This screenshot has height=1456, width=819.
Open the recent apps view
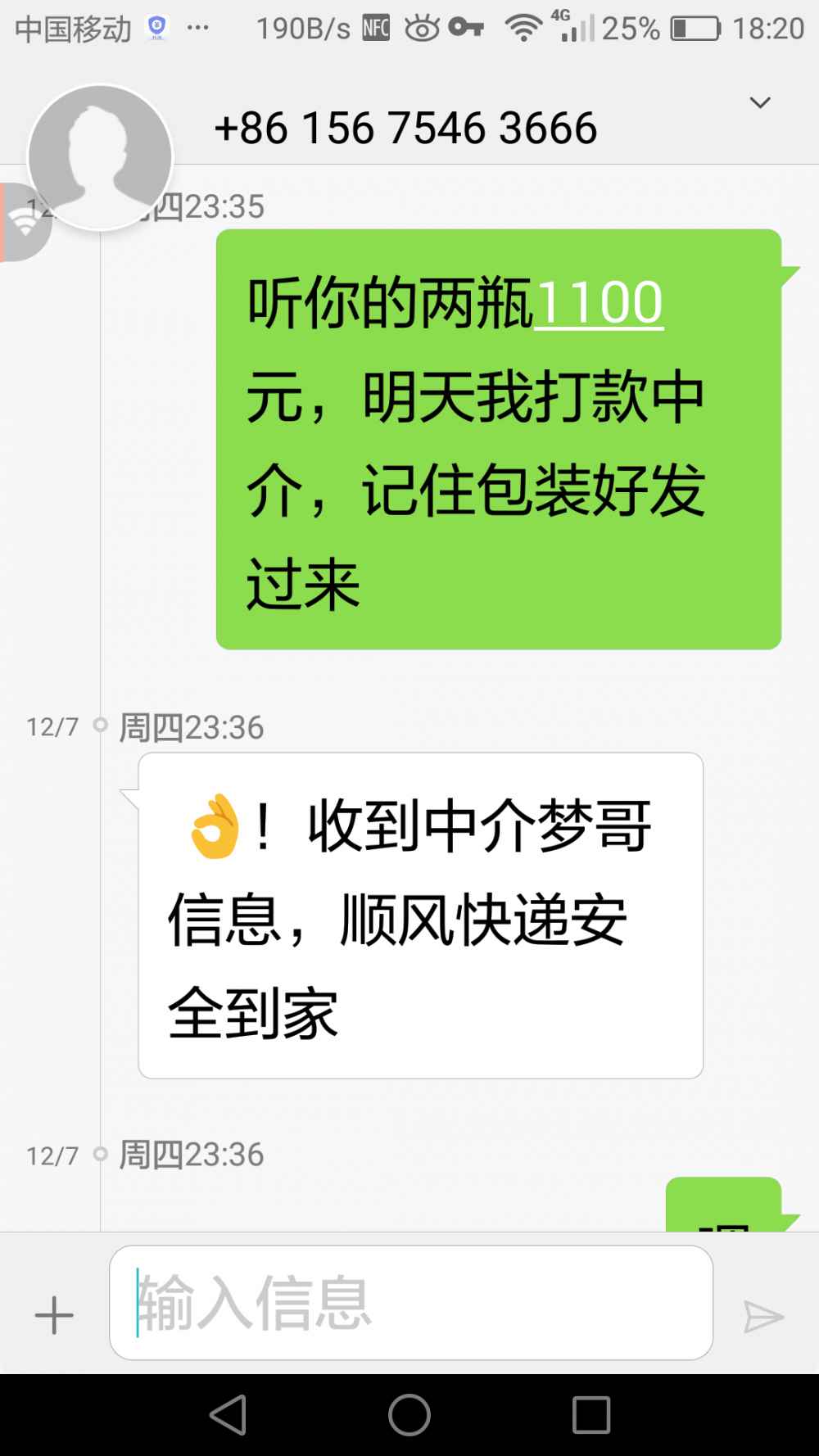[590, 1414]
